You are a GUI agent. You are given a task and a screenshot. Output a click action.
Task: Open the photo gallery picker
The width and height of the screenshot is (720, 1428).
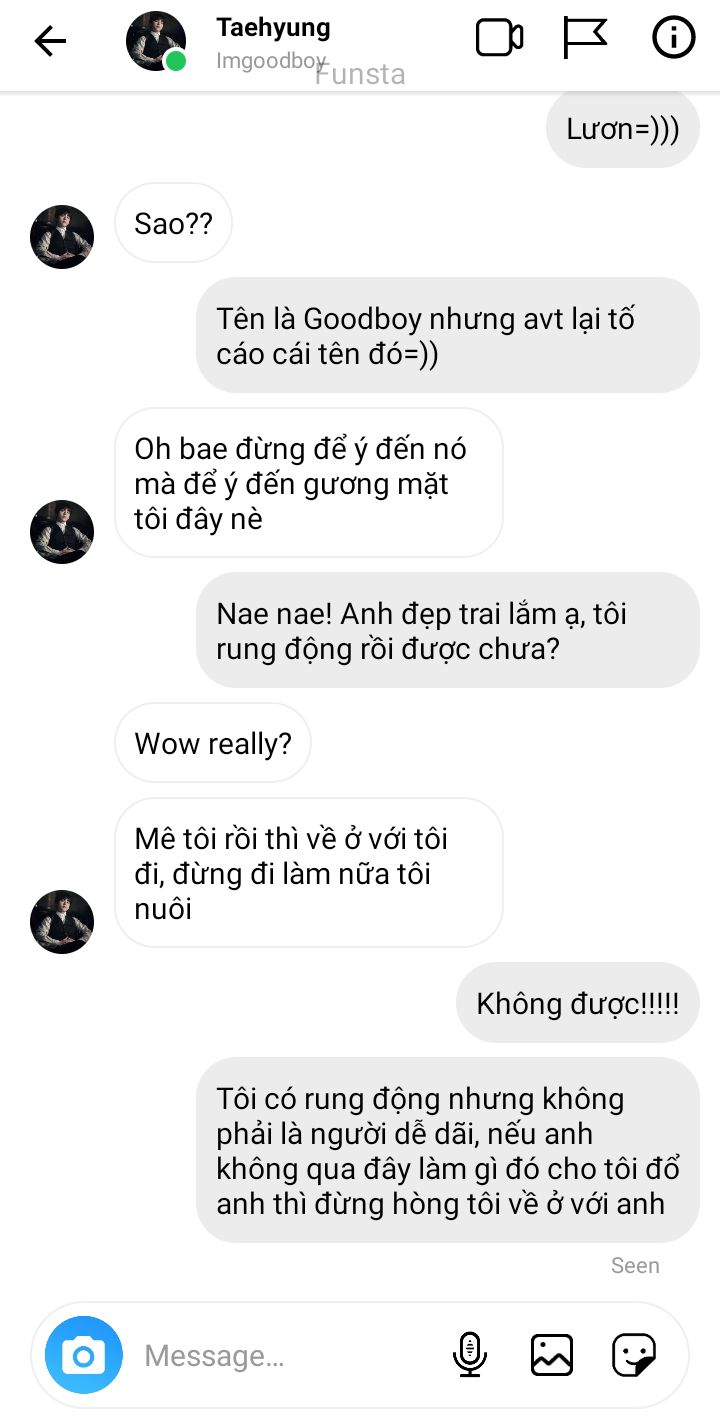click(x=552, y=1355)
